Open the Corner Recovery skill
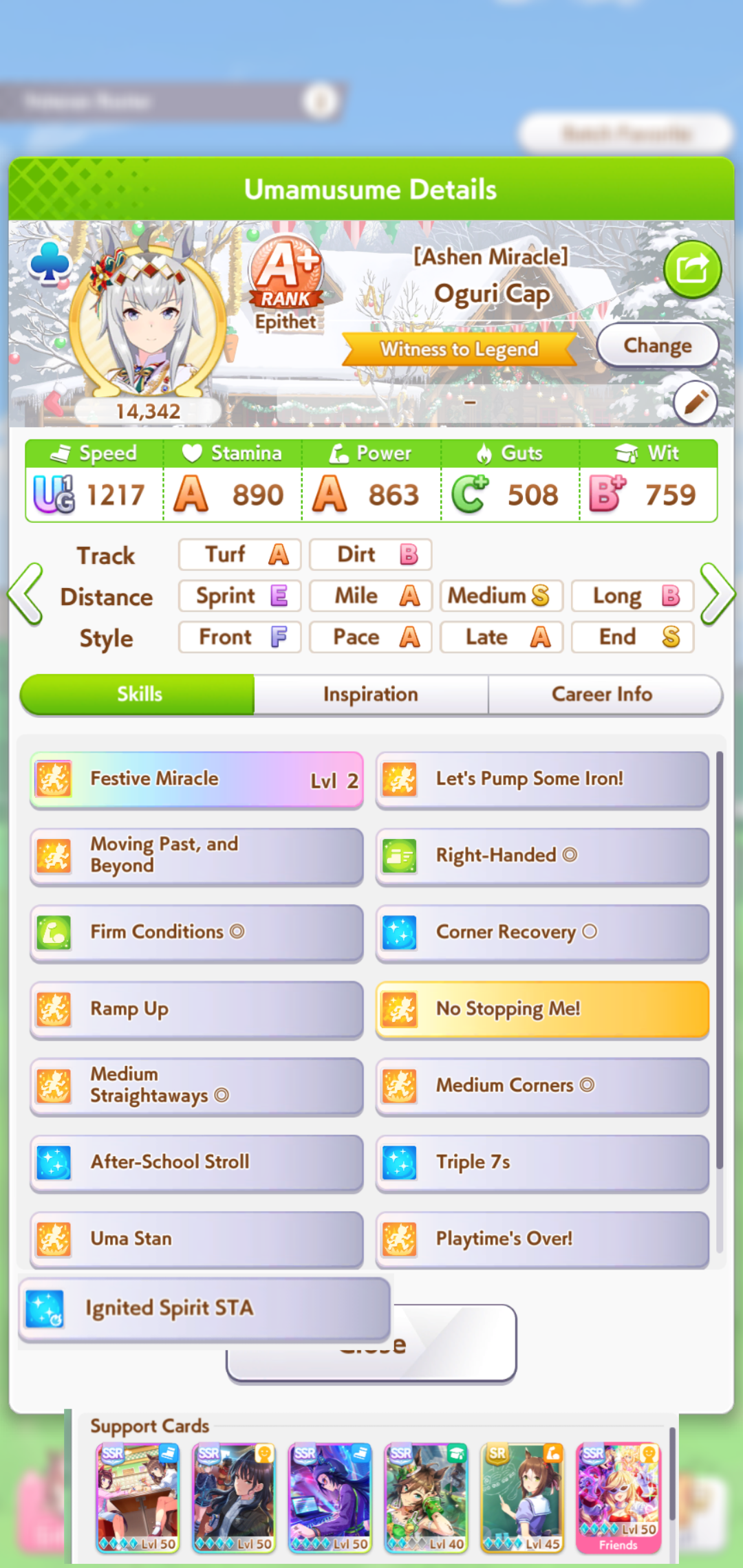Image resolution: width=743 pixels, height=1568 pixels. tap(542, 933)
